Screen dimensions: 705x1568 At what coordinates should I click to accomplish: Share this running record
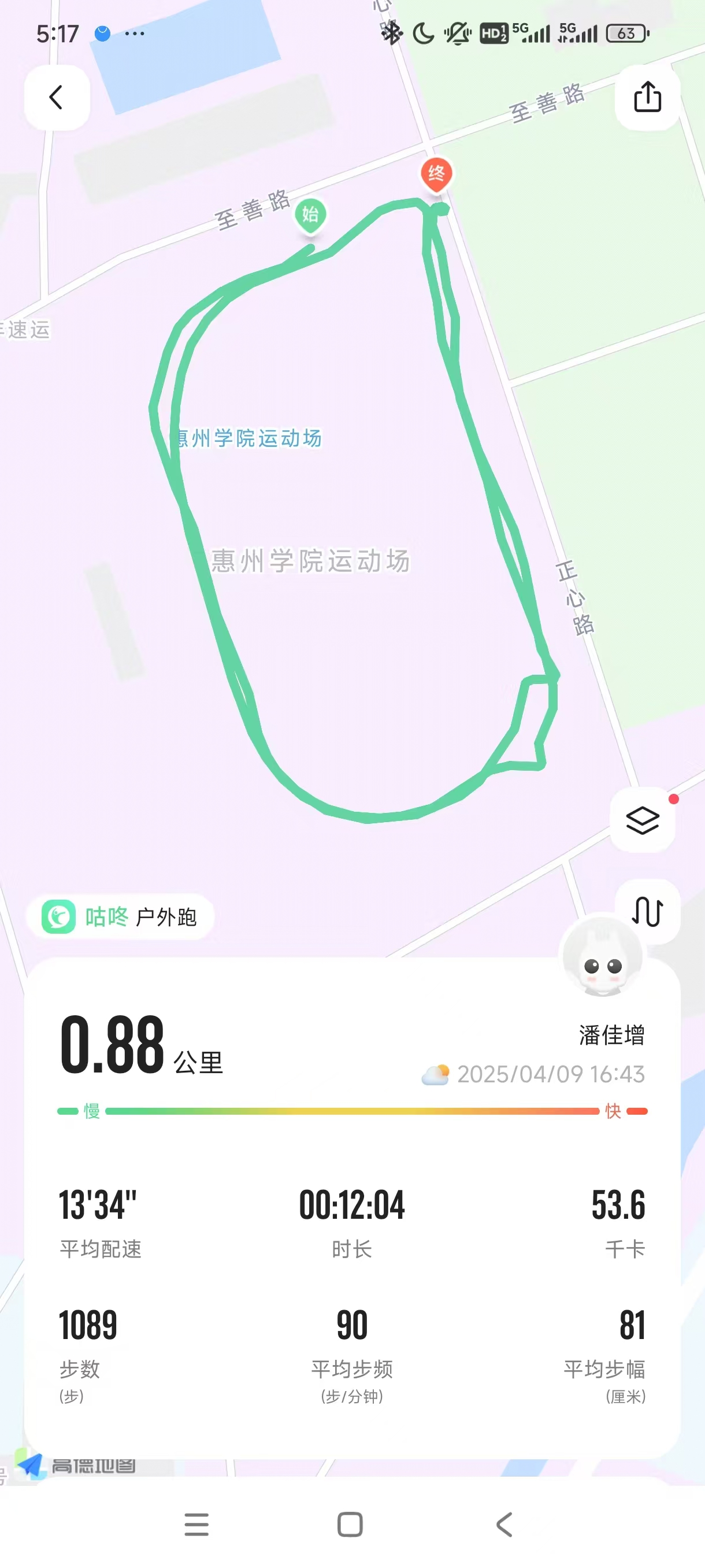tap(647, 97)
